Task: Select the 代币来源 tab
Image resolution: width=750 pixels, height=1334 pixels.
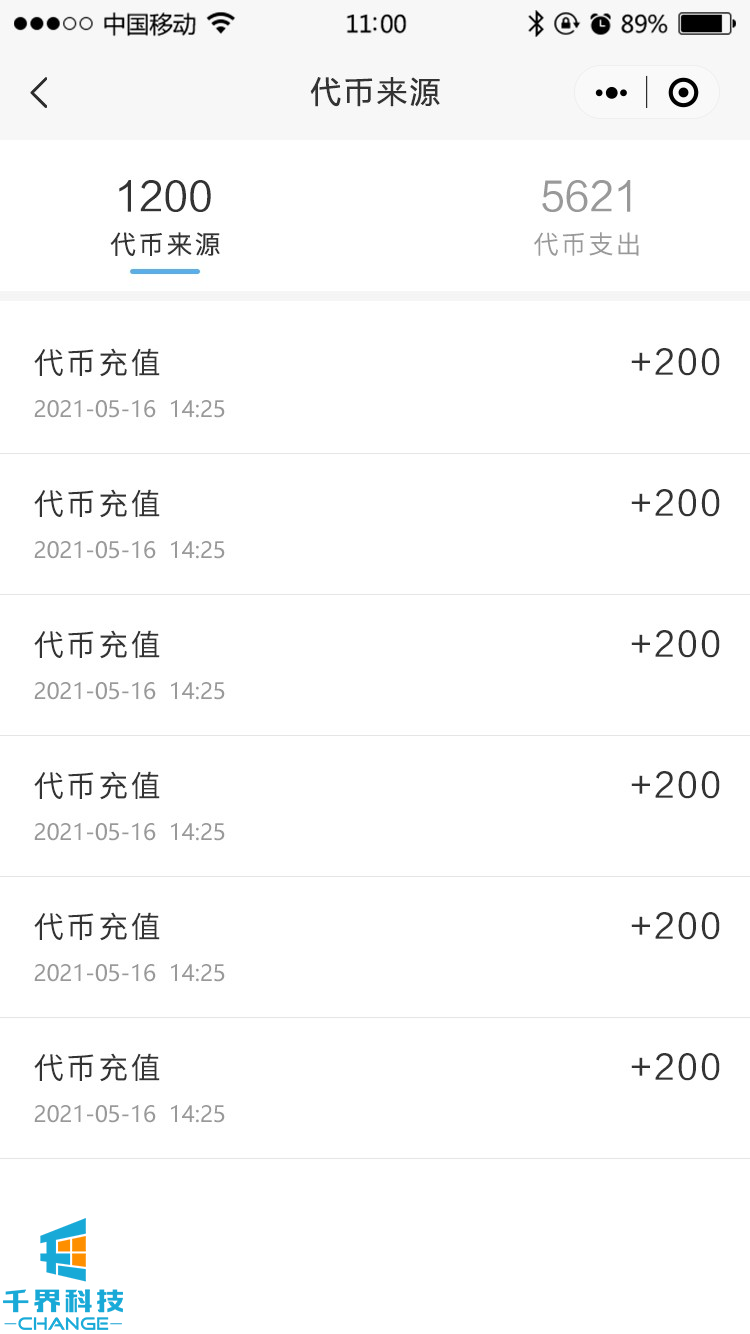Action: click(165, 216)
